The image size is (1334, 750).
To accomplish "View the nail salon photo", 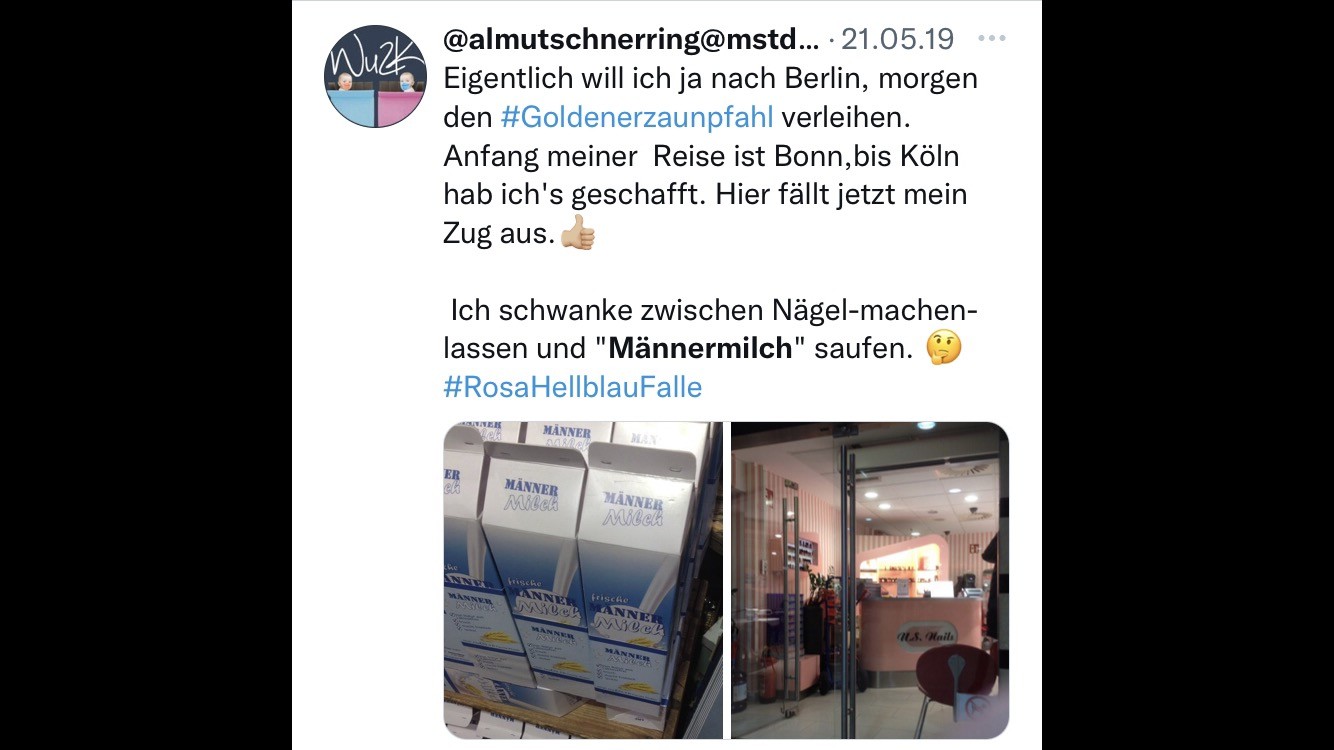I will tap(869, 580).
